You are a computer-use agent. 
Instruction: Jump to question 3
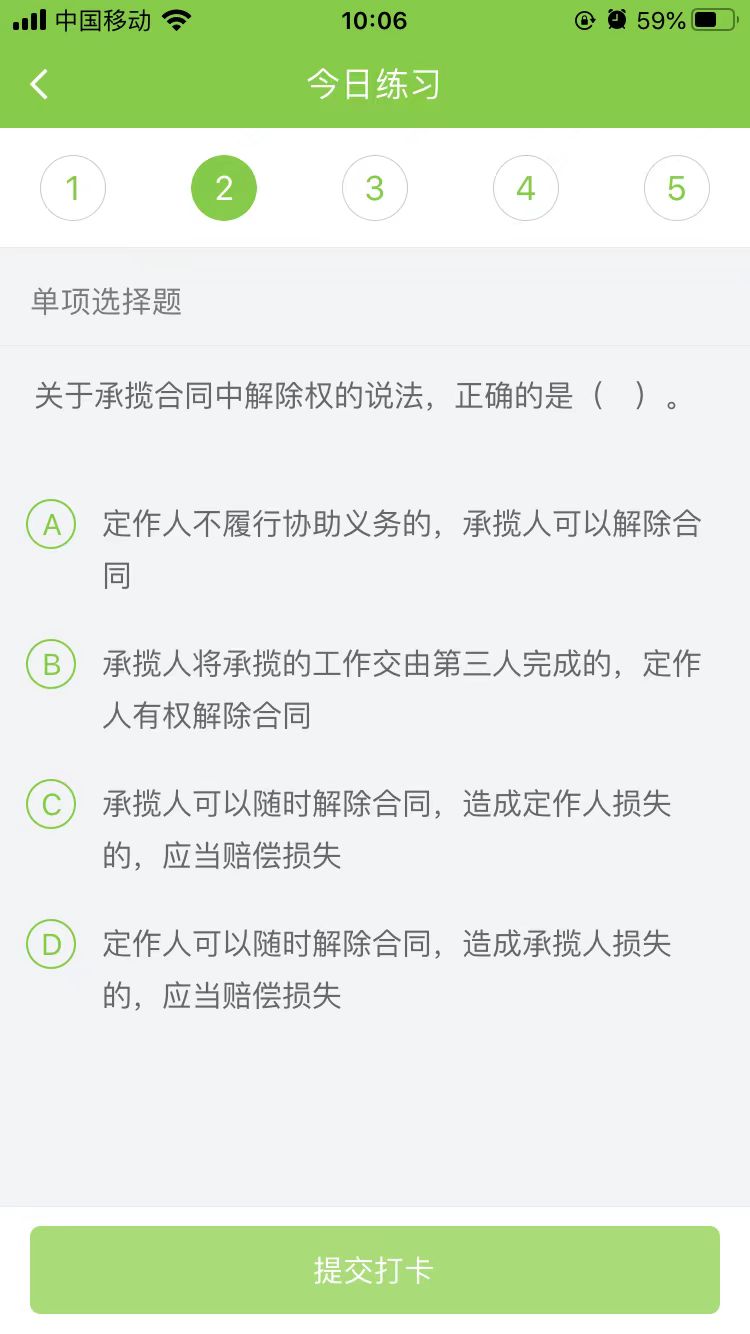[375, 188]
